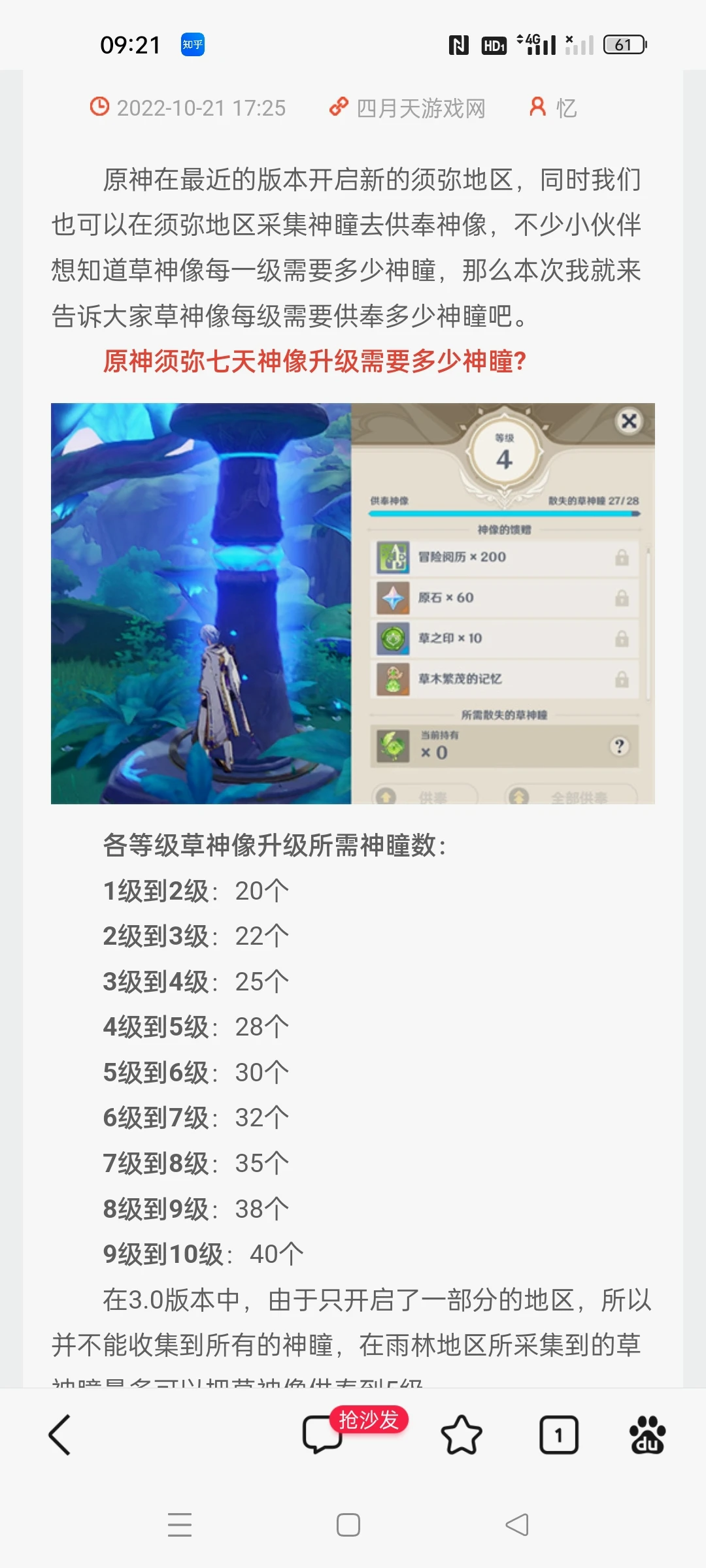Go back using the left arrow
Image resolution: width=706 pixels, height=1568 pixels.
click(x=59, y=1435)
